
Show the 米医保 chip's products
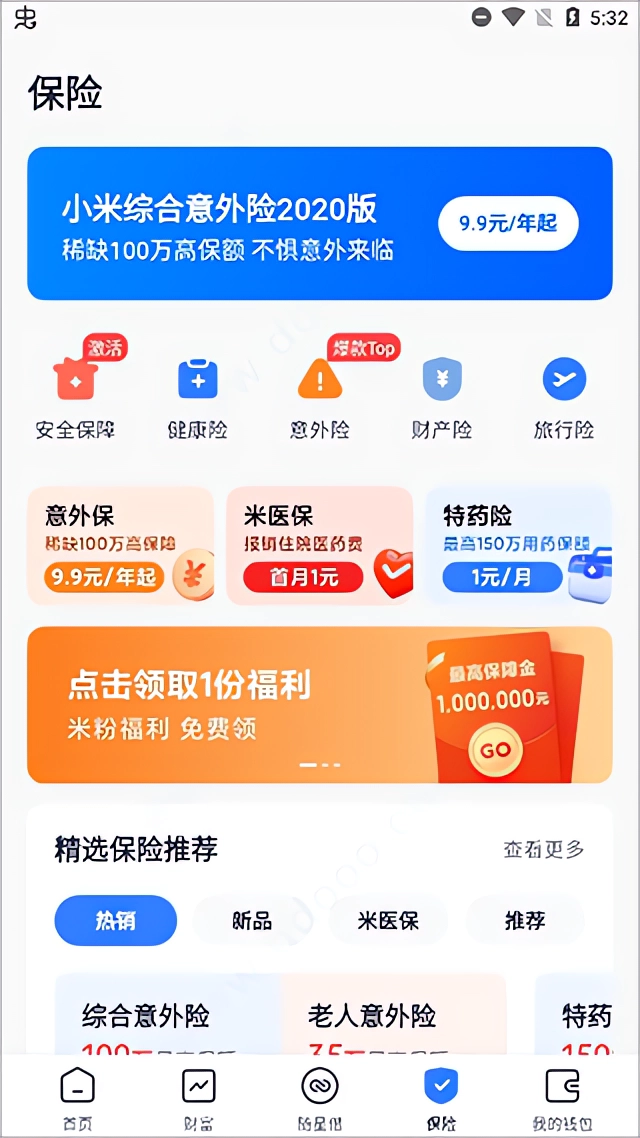[x=388, y=921]
